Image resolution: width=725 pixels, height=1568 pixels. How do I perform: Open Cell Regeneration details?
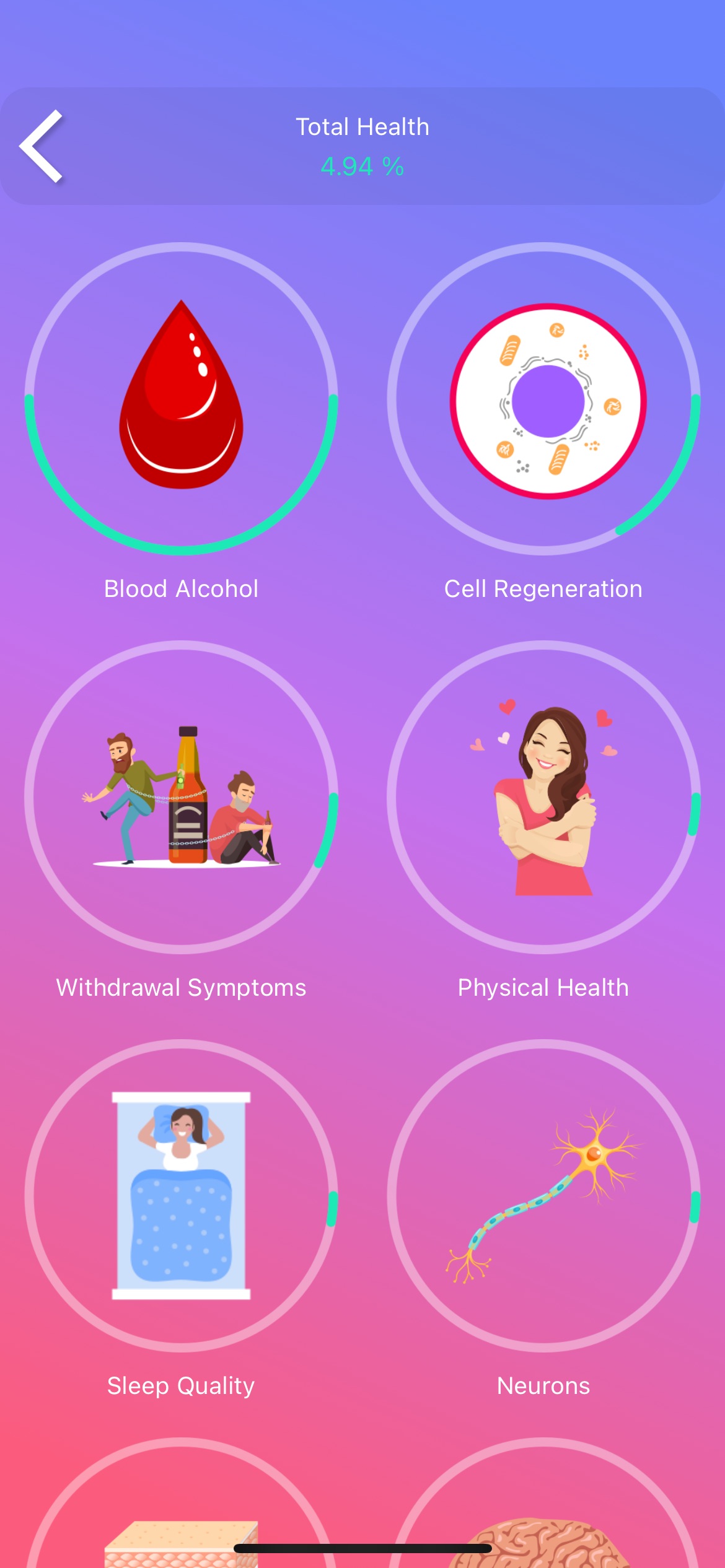click(x=543, y=398)
